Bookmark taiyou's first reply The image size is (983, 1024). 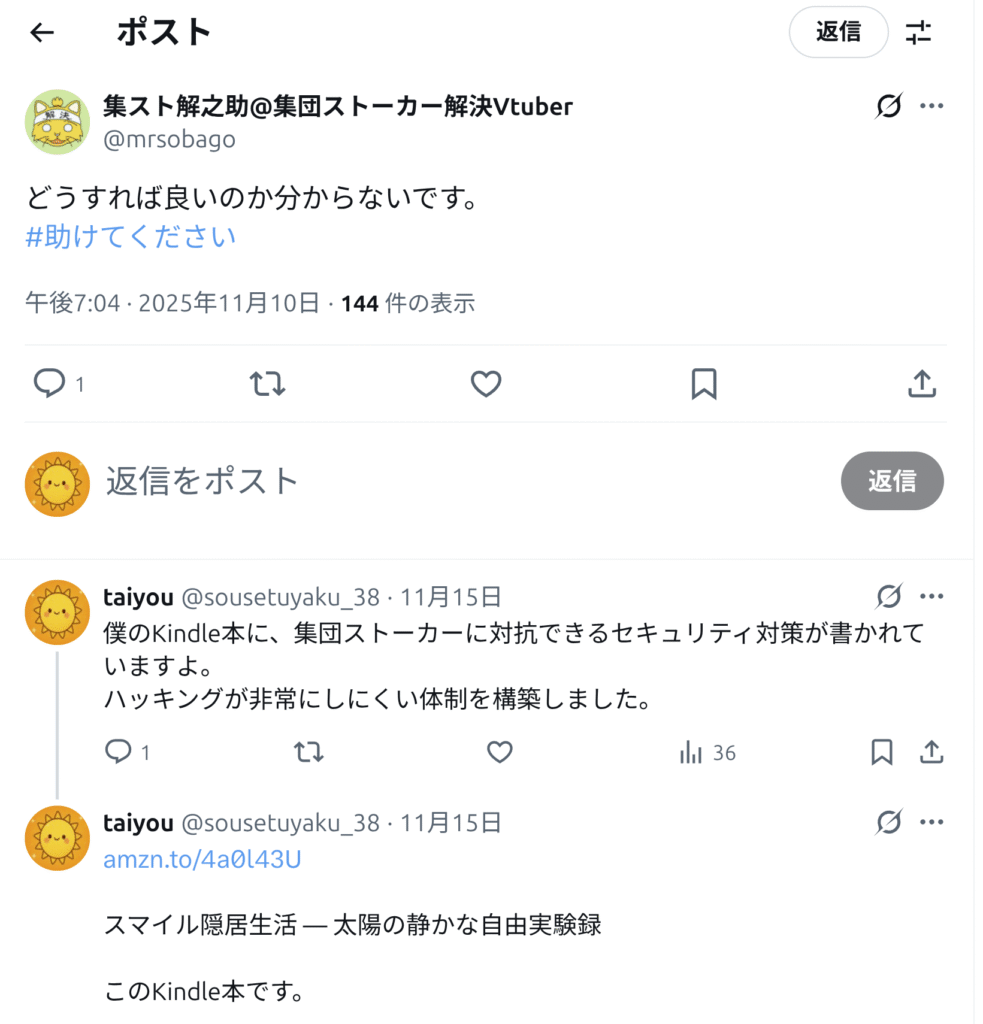881,752
